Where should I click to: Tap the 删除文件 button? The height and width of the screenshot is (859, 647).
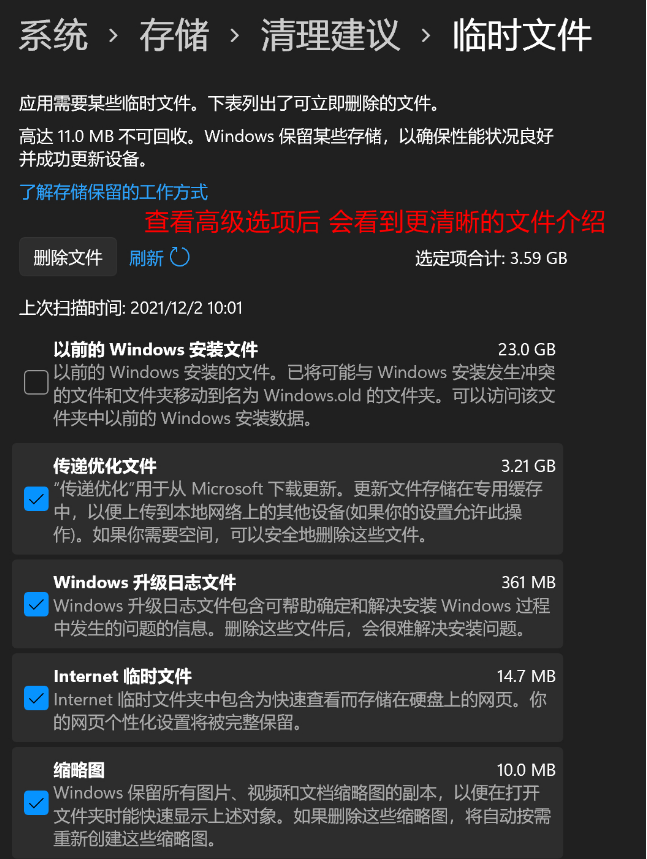point(68,258)
